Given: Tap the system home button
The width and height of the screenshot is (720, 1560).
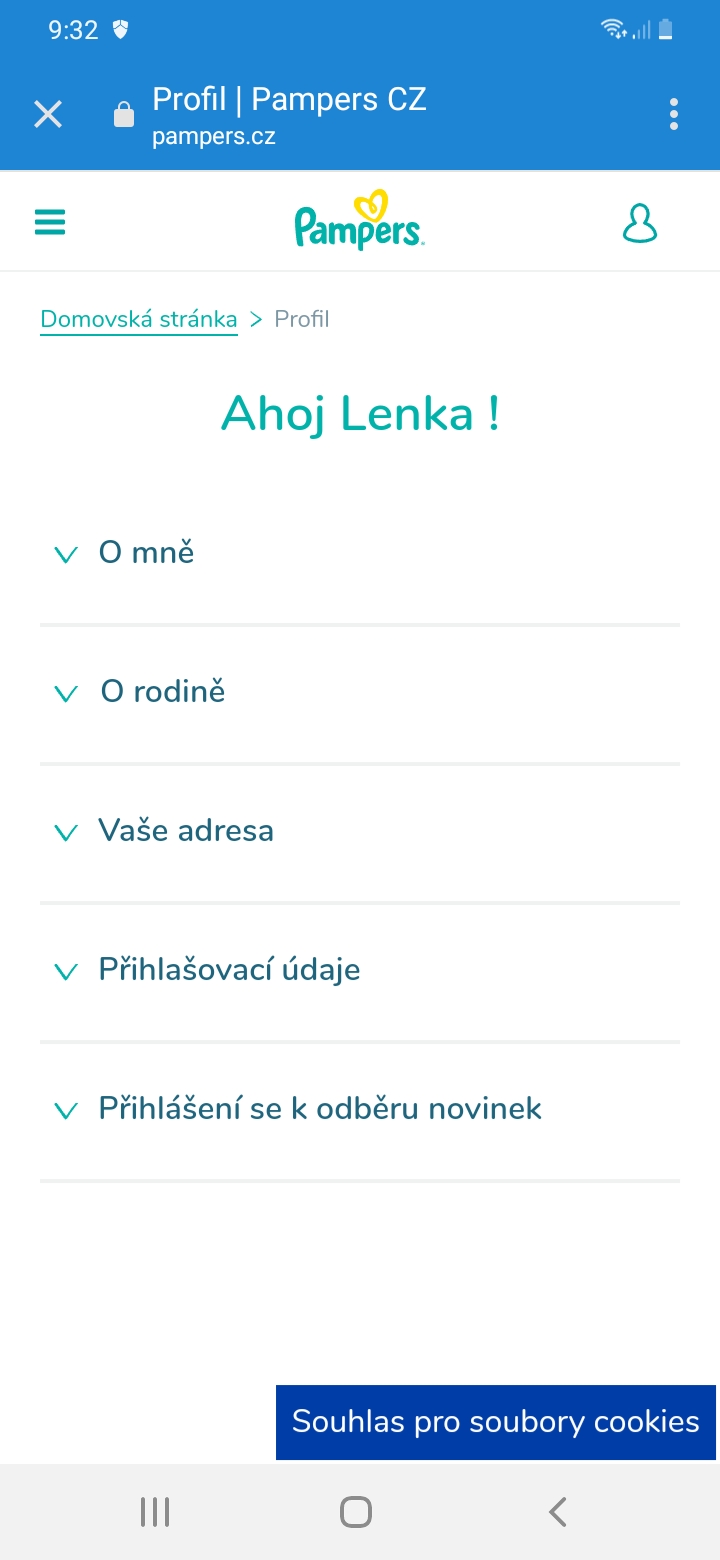Looking at the screenshot, I should click(x=356, y=1511).
